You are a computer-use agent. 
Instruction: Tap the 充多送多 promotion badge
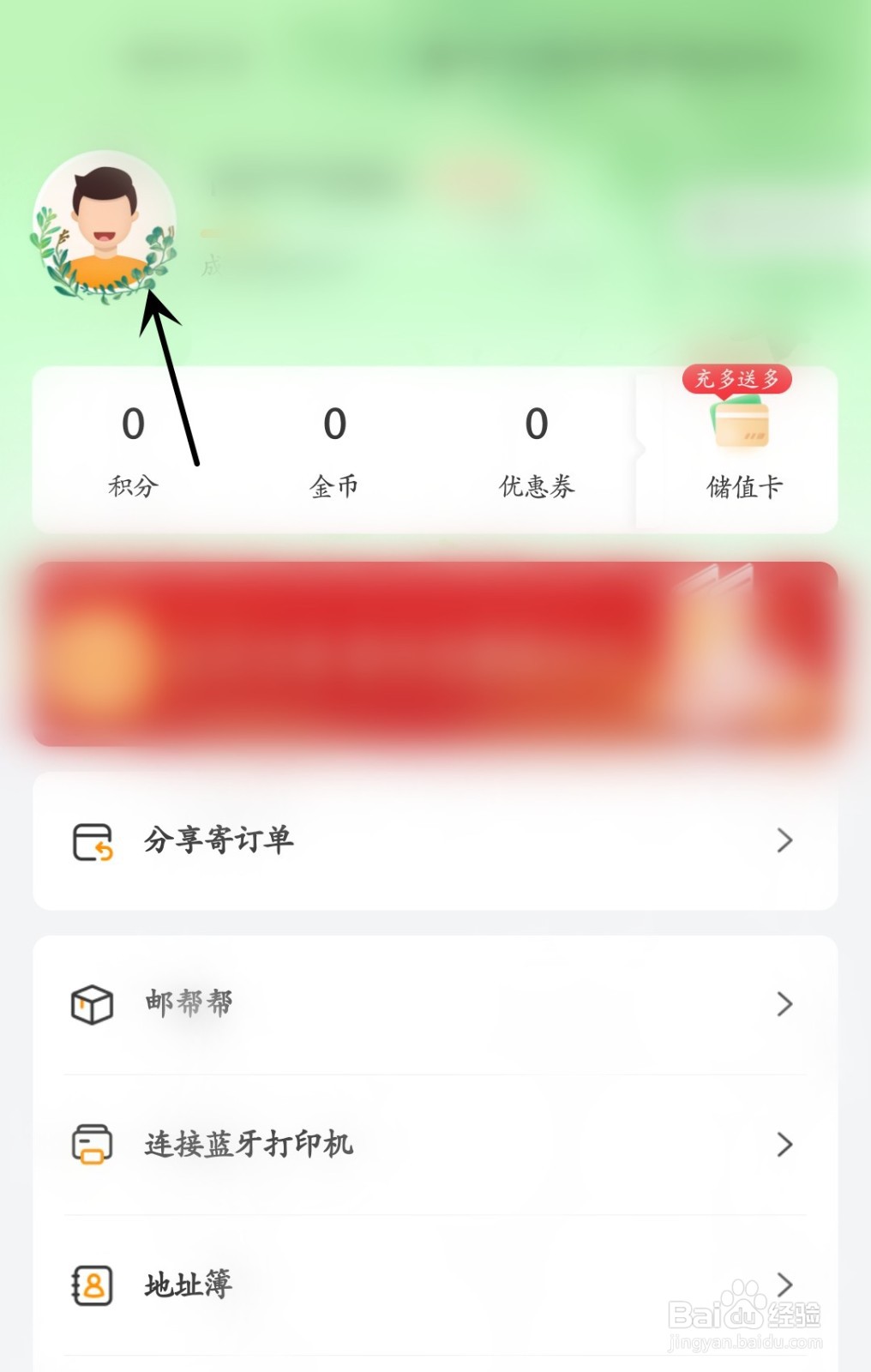click(x=738, y=381)
